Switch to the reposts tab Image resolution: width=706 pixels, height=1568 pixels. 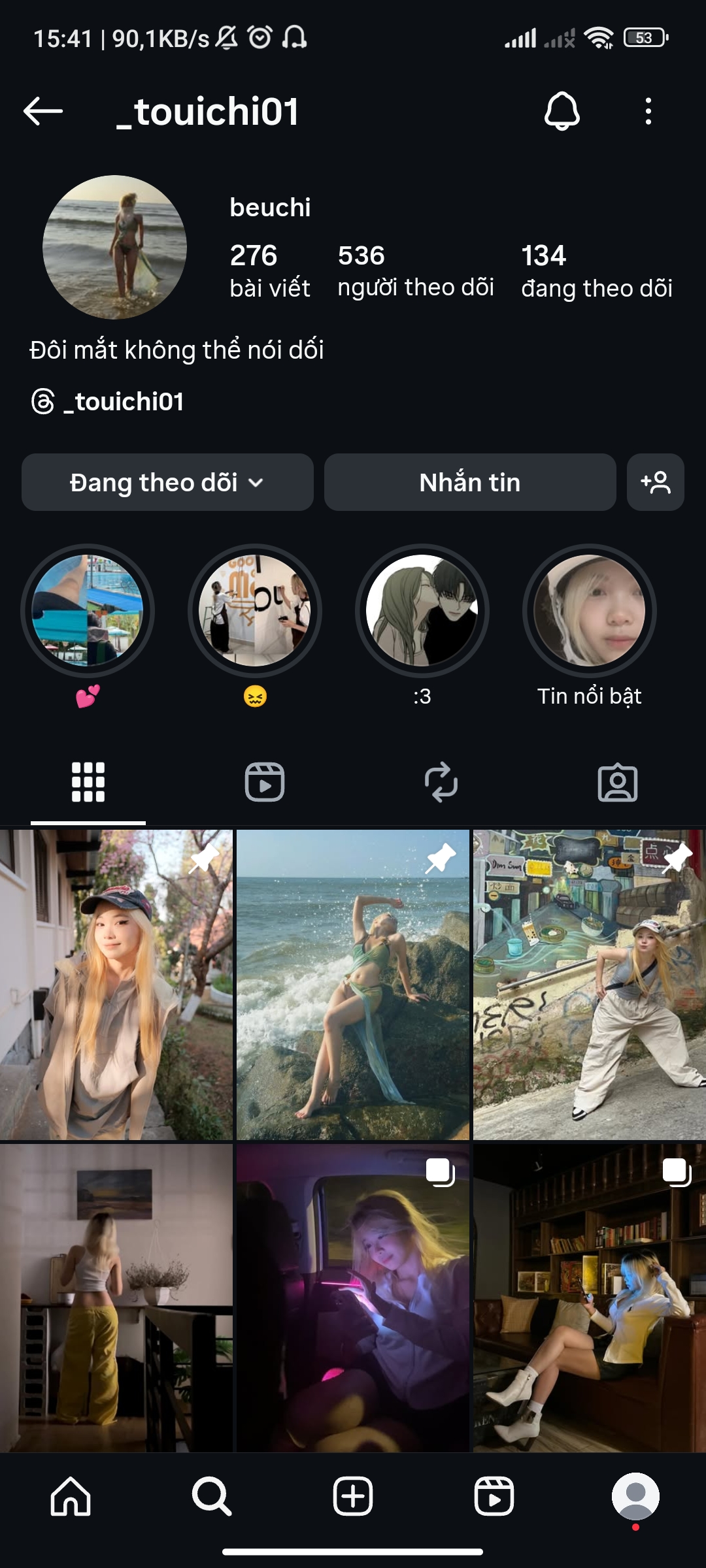441,782
